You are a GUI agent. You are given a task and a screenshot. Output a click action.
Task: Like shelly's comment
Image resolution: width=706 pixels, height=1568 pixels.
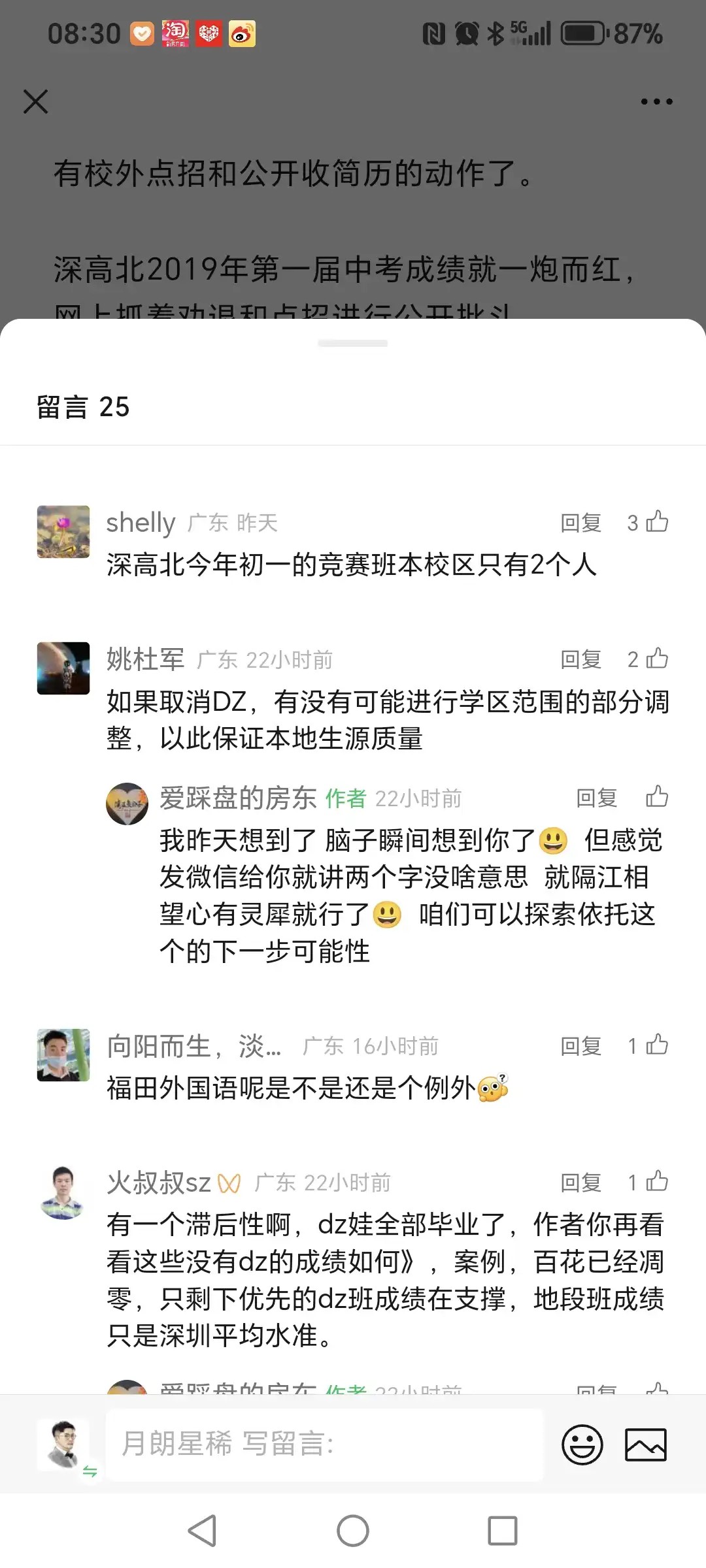pyautogui.click(x=656, y=522)
